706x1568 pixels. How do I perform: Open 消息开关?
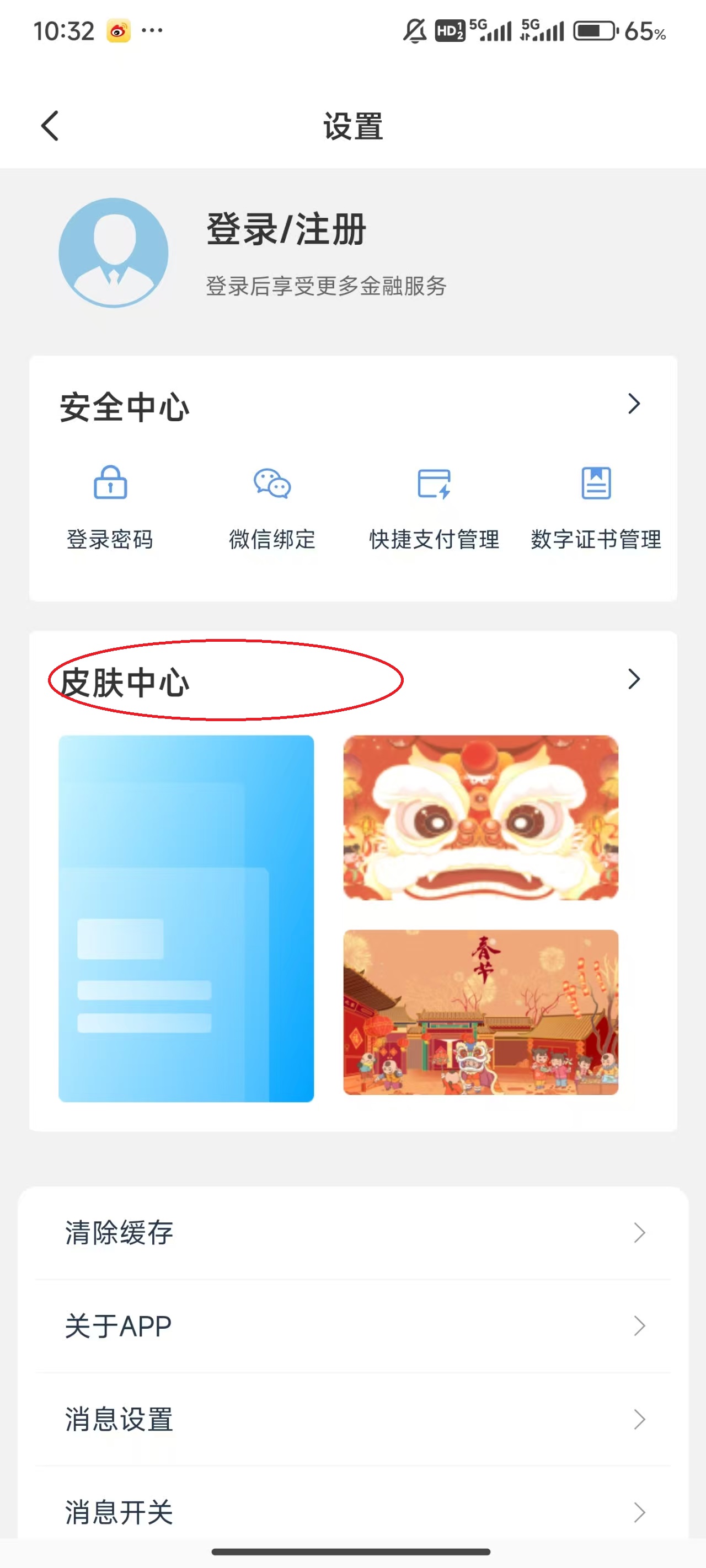pyautogui.click(x=352, y=1512)
